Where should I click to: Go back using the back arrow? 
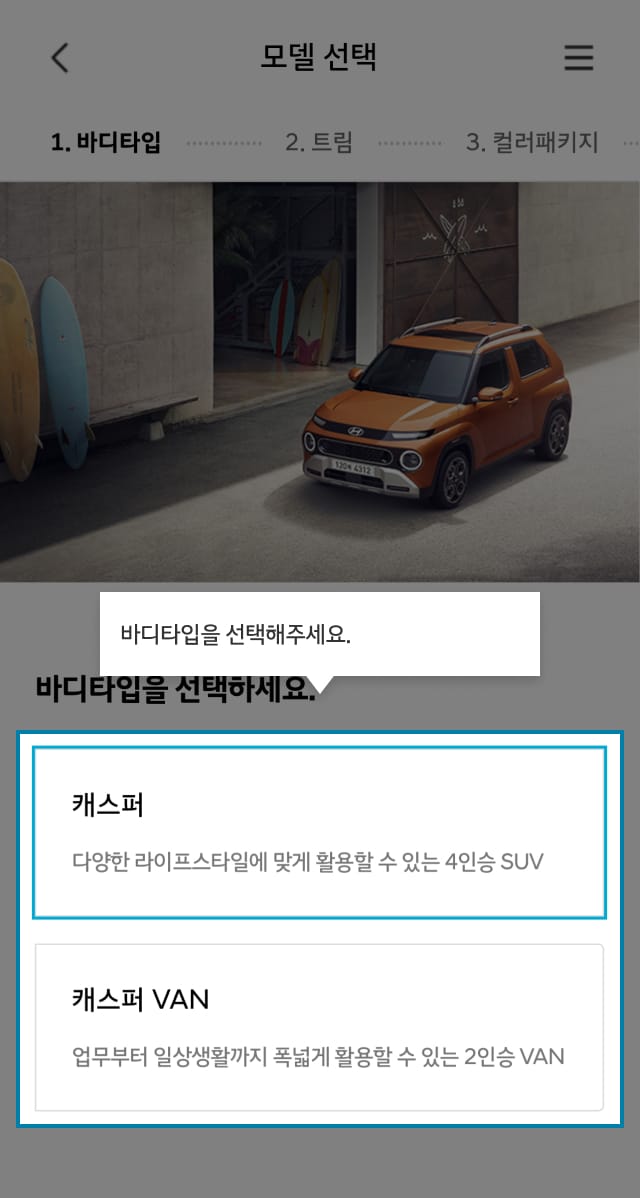click(x=60, y=57)
